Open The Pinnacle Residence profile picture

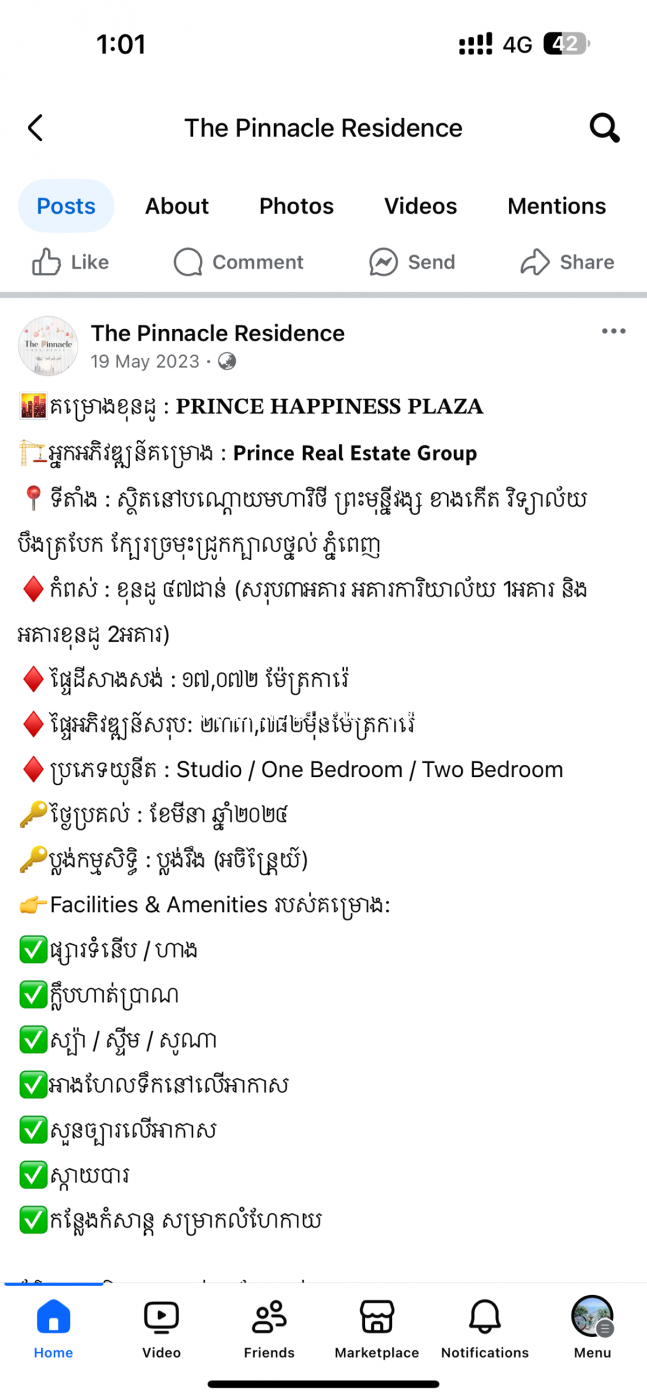coord(48,346)
